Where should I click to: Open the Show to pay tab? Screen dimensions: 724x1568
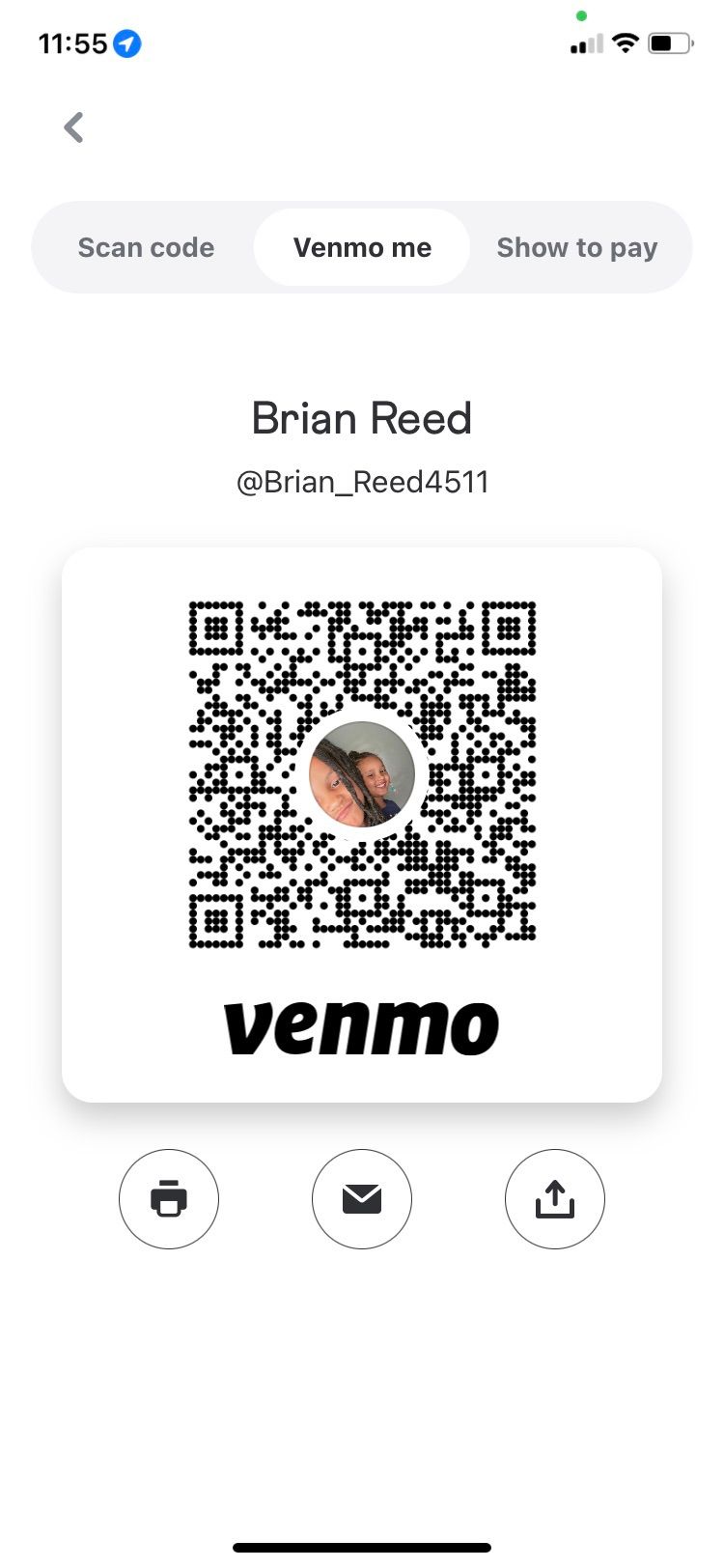click(576, 248)
